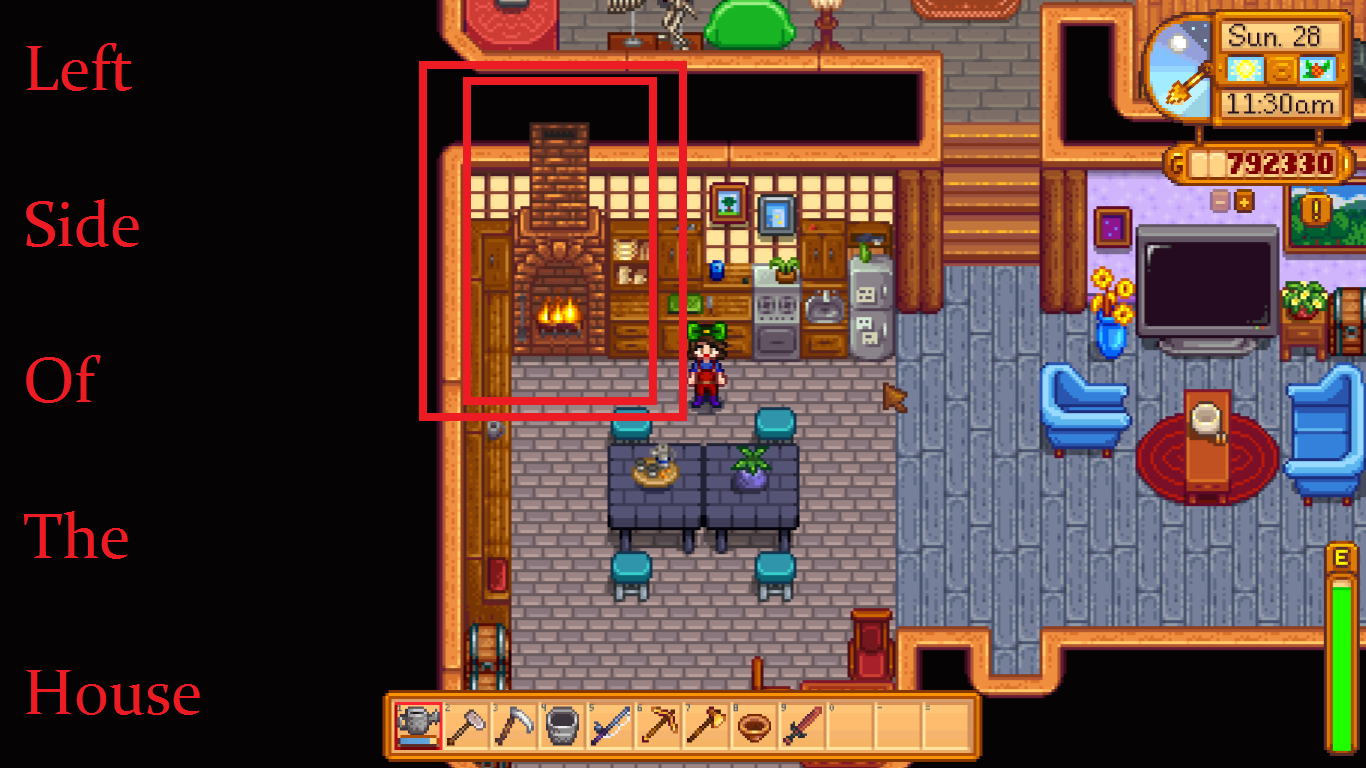Open the journal exclamation icon

pyautogui.click(x=1315, y=211)
